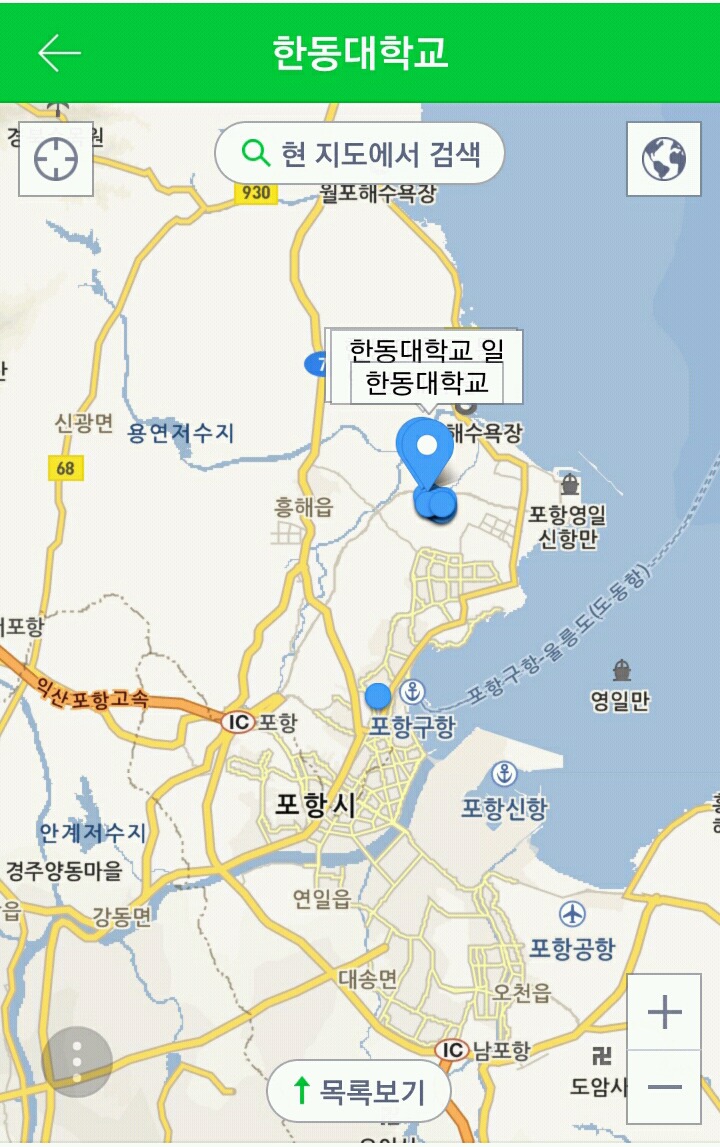This screenshot has height=1147, width=720.
Task: Switch map type with globe icon
Action: tap(663, 160)
